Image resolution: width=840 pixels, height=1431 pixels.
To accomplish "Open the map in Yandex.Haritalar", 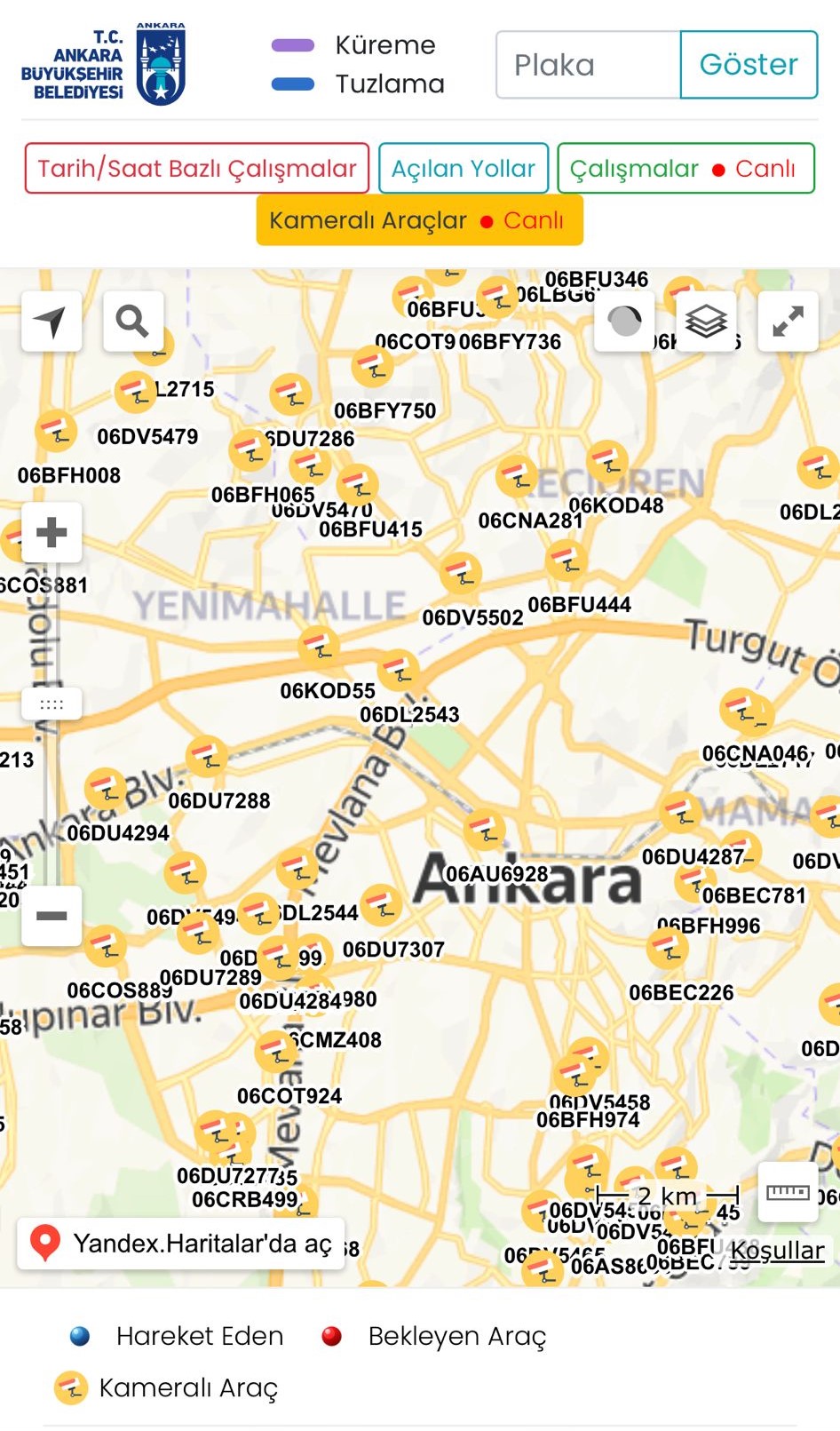I will [181, 1244].
